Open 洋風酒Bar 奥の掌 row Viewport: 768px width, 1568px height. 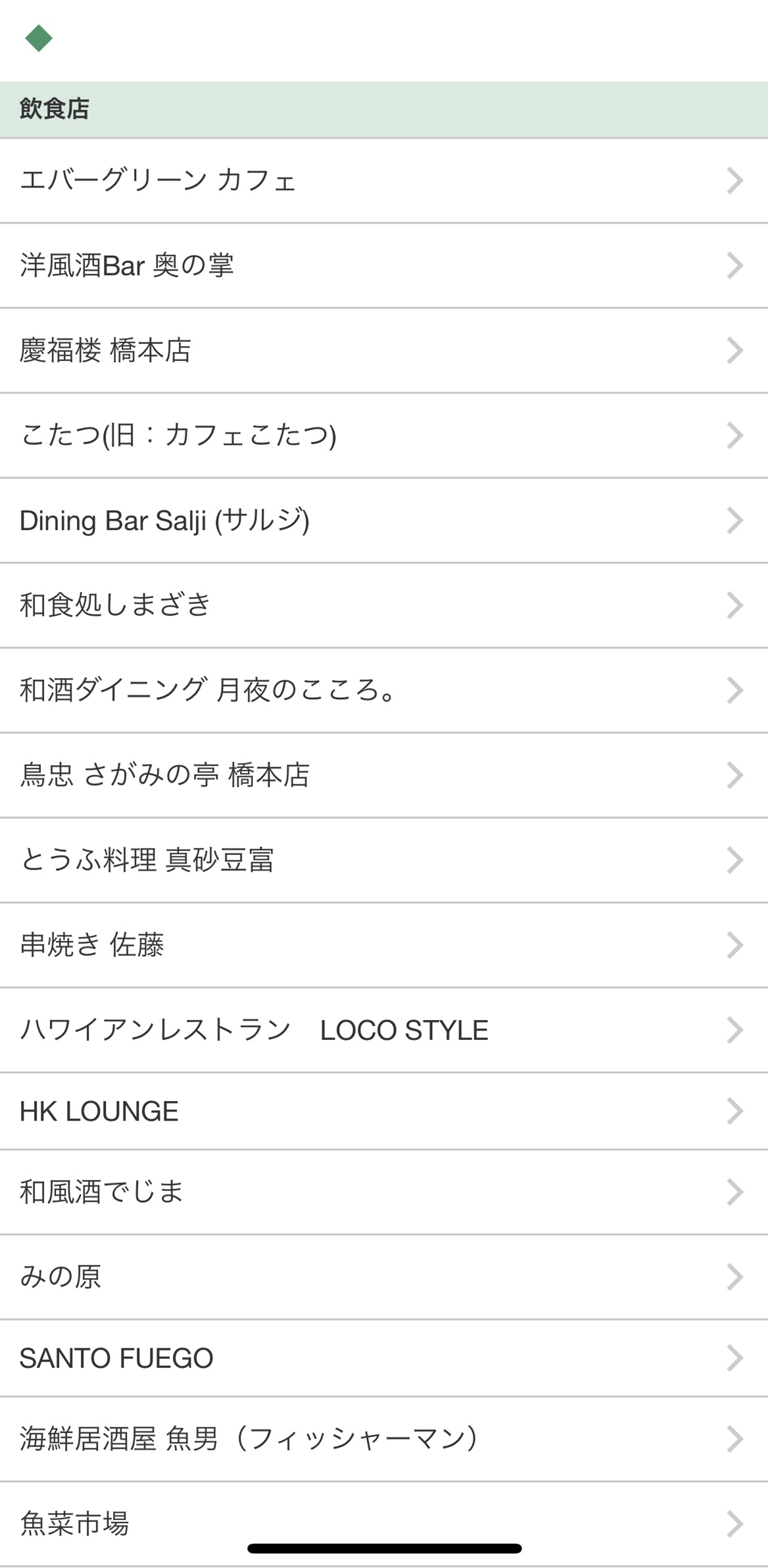point(384,266)
